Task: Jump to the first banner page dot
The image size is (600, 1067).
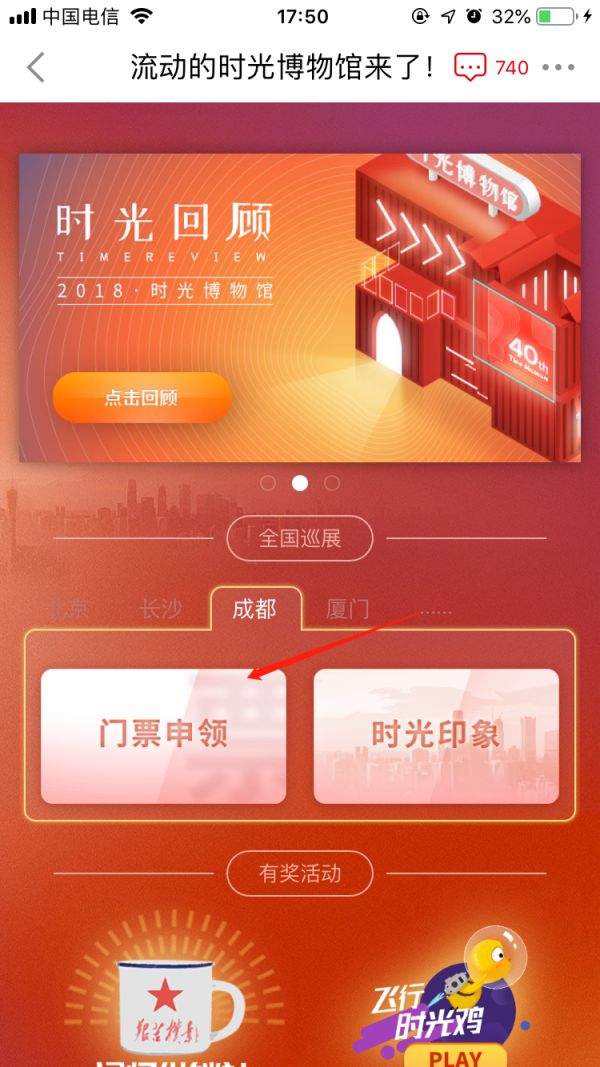Action: (x=268, y=483)
